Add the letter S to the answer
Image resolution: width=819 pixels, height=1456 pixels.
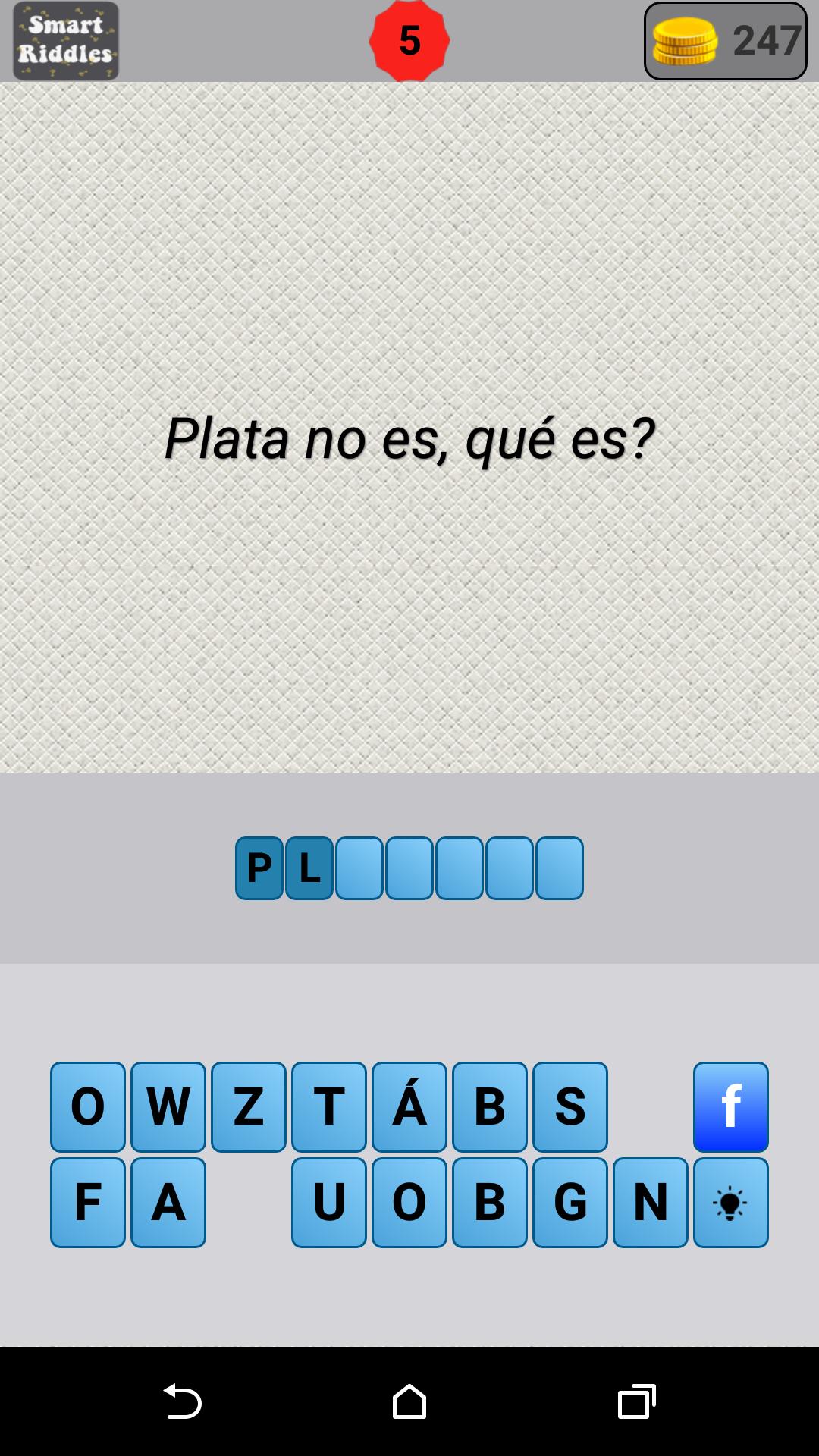(570, 1106)
